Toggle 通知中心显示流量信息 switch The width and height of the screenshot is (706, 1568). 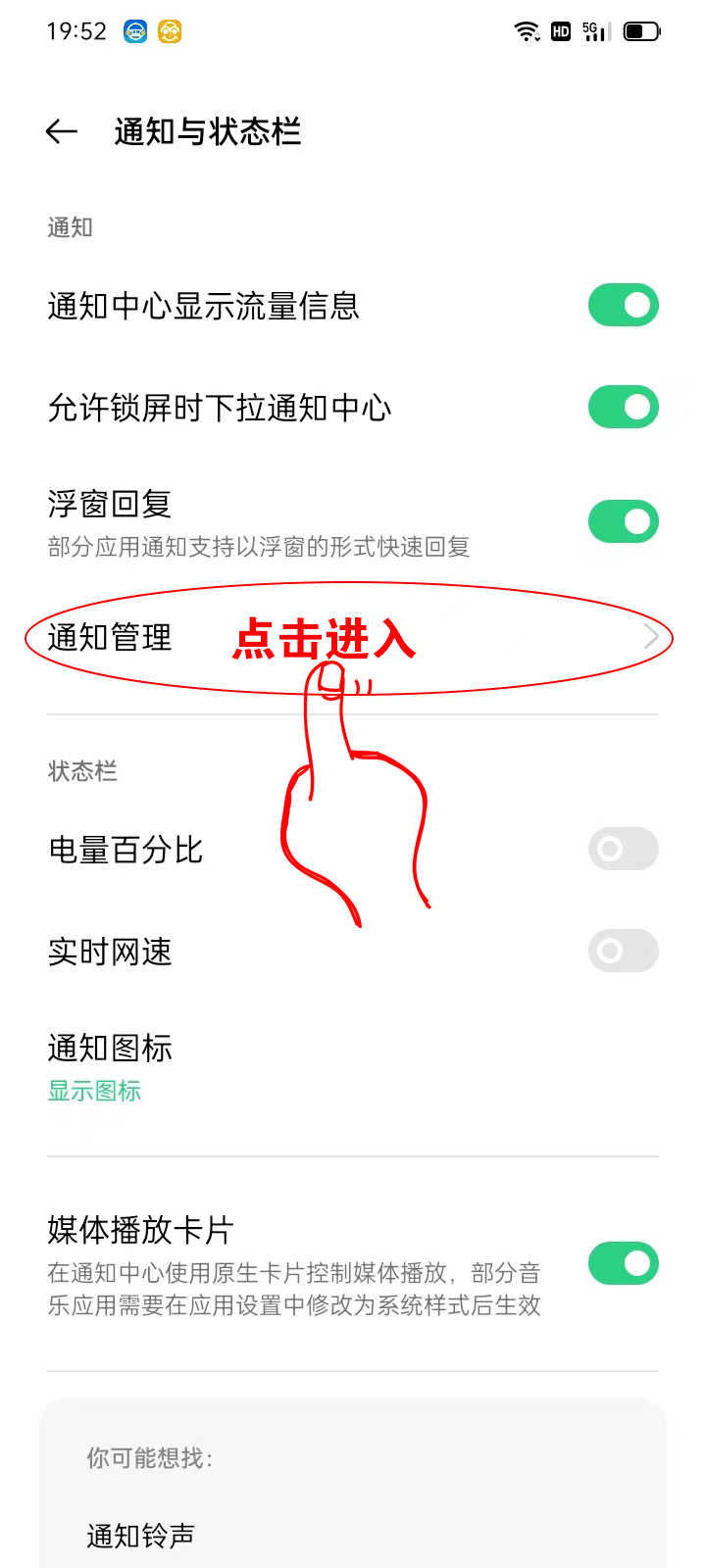coord(623,306)
